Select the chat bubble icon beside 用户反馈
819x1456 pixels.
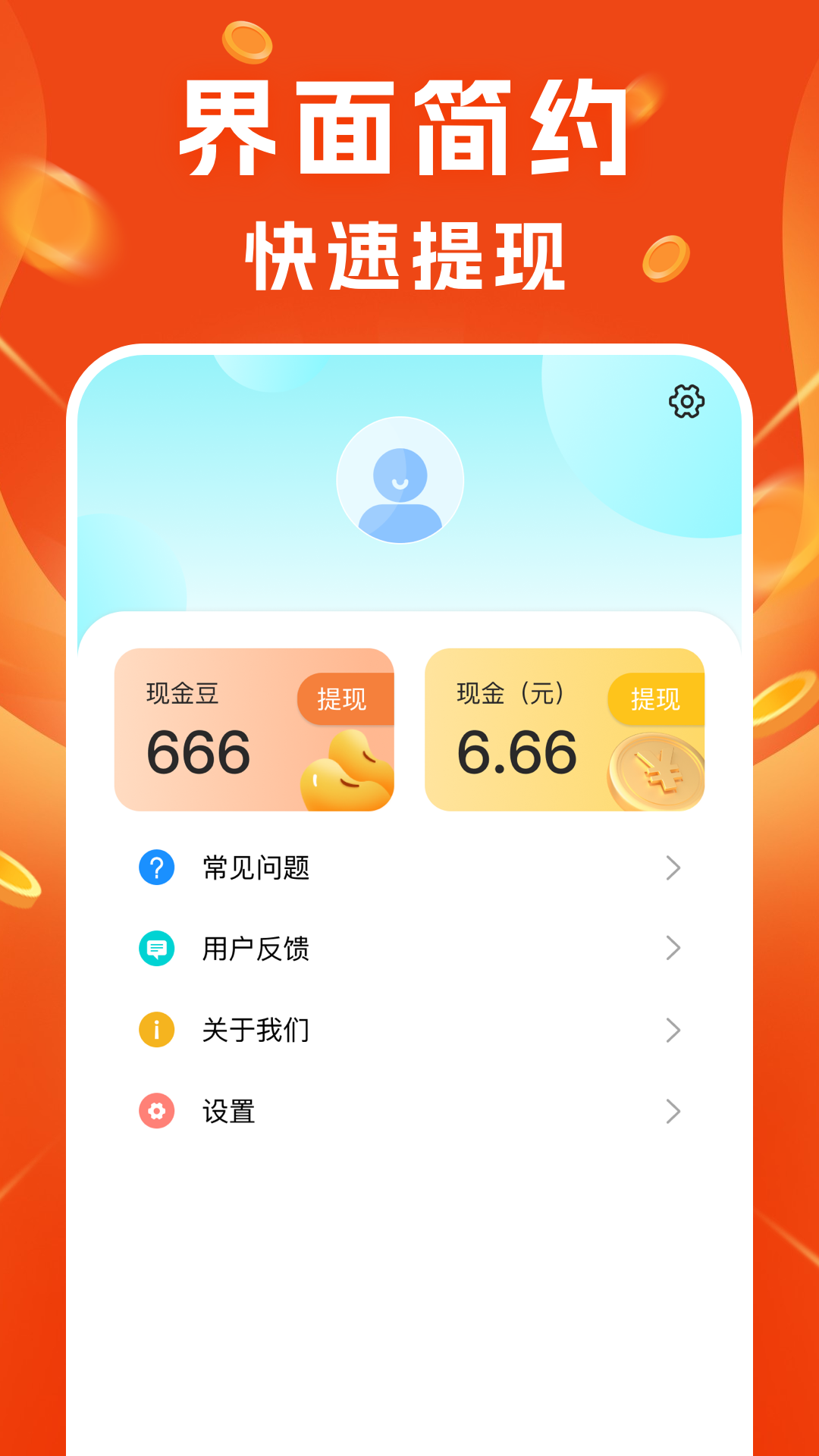(x=155, y=948)
